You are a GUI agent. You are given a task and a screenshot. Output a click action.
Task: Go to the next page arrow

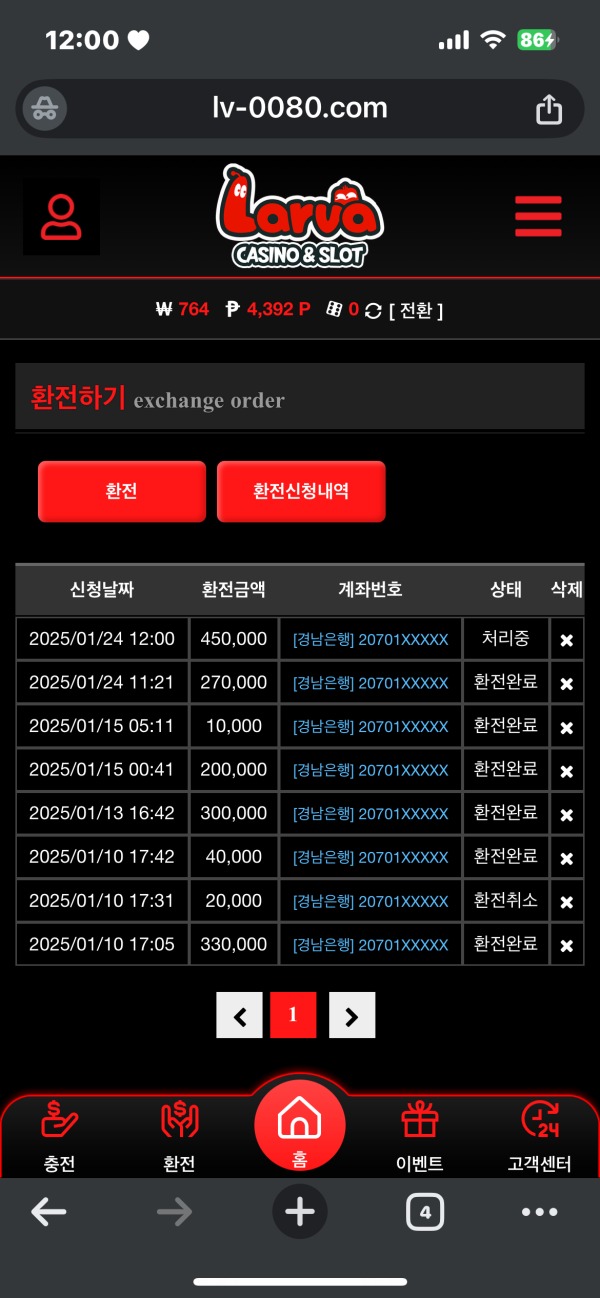(351, 1016)
